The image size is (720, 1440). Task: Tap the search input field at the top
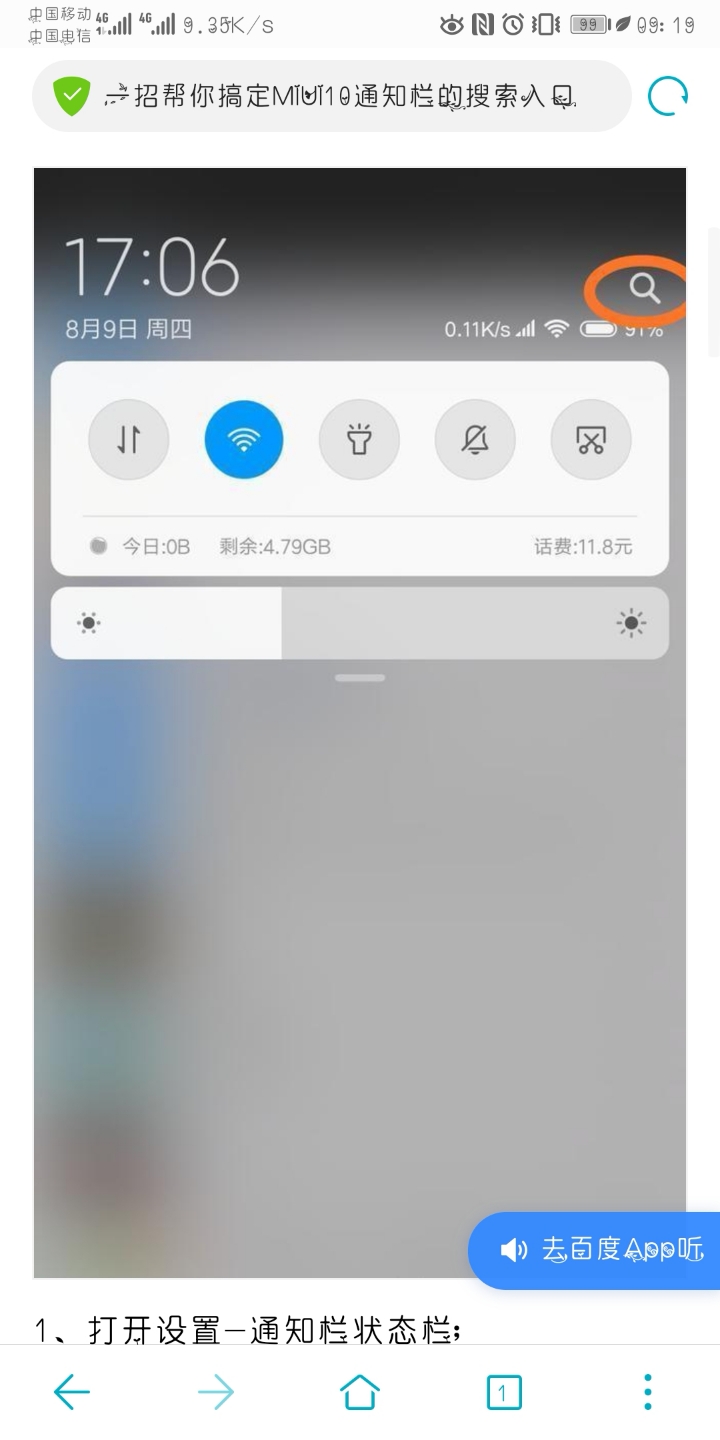[x=330, y=96]
